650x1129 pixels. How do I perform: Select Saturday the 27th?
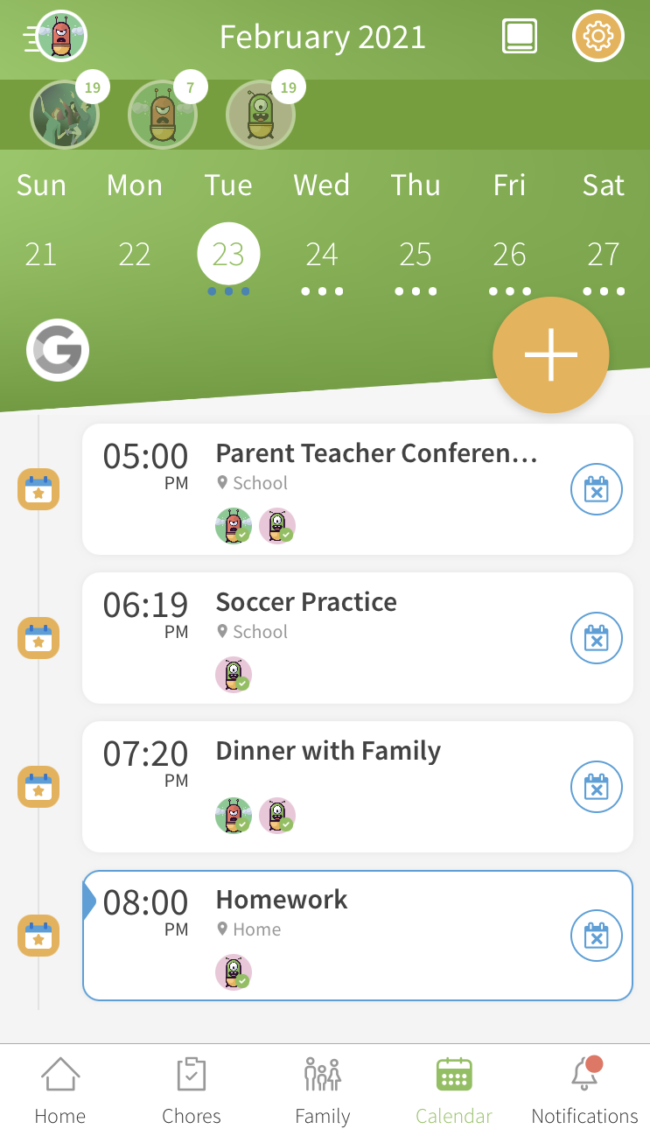[x=603, y=255]
